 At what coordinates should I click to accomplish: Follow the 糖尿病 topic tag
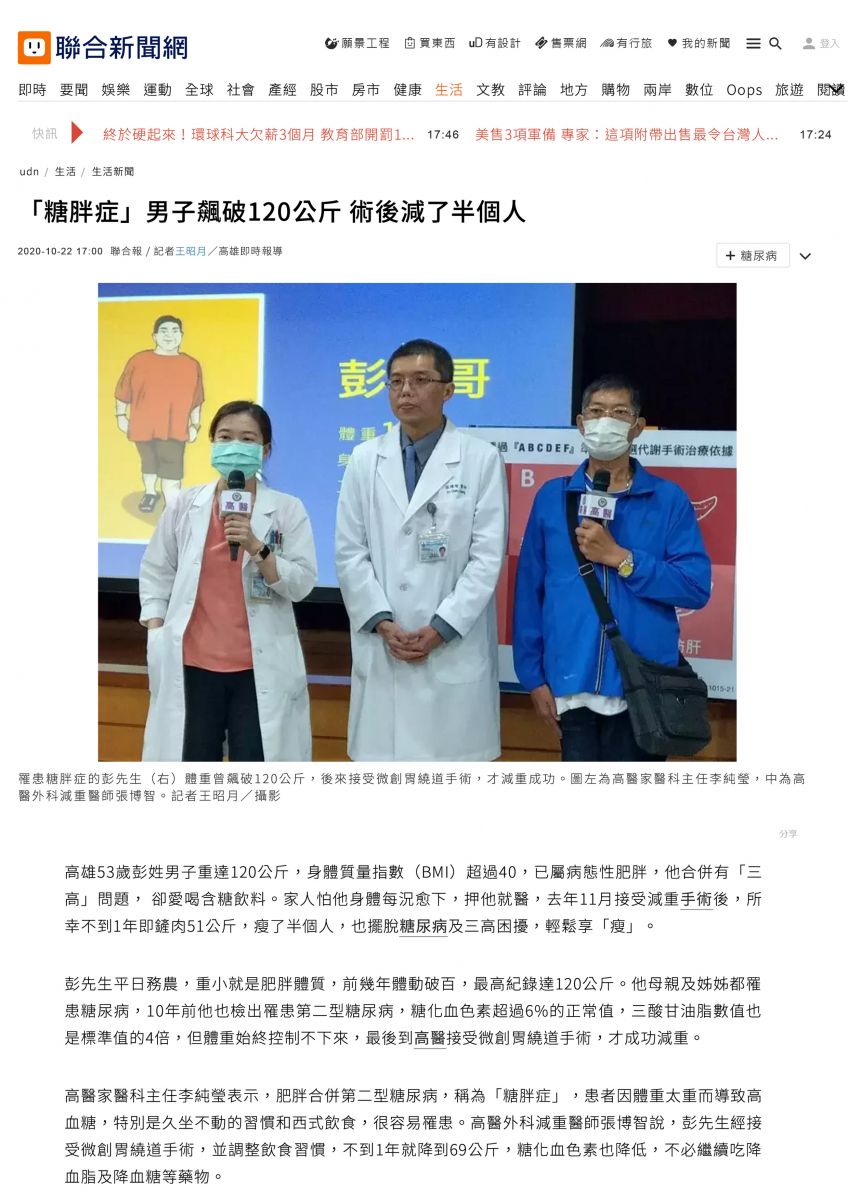tap(752, 256)
